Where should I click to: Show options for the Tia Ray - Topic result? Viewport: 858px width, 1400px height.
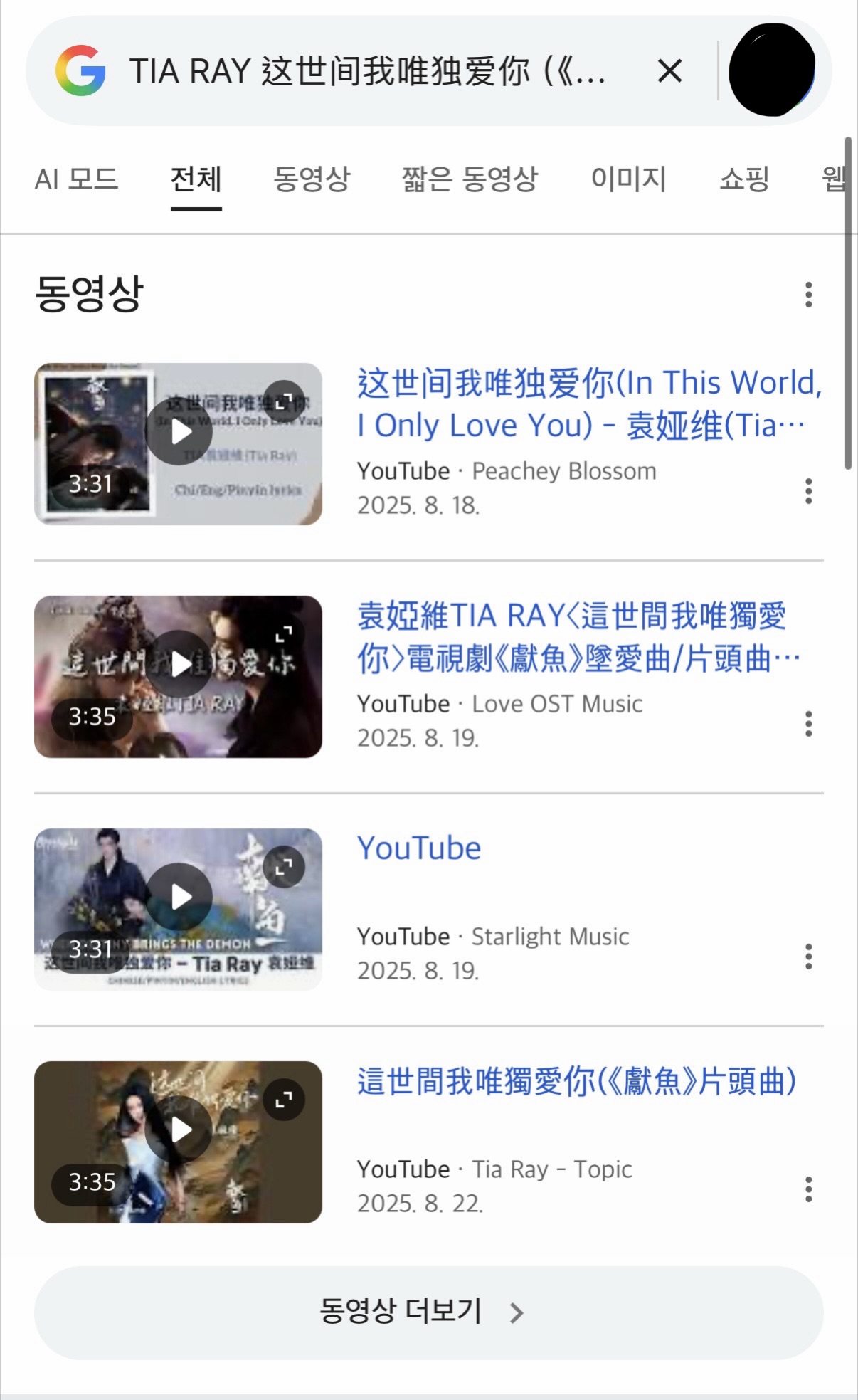pyautogui.click(x=808, y=1189)
